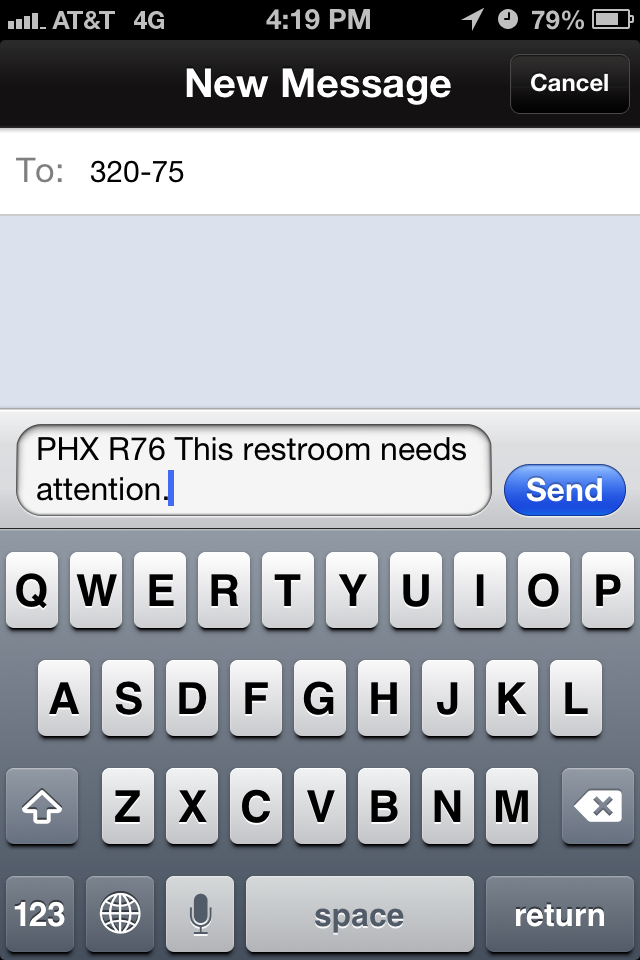Tap the To recipient field
Screen dimensions: 640x960
350,172
